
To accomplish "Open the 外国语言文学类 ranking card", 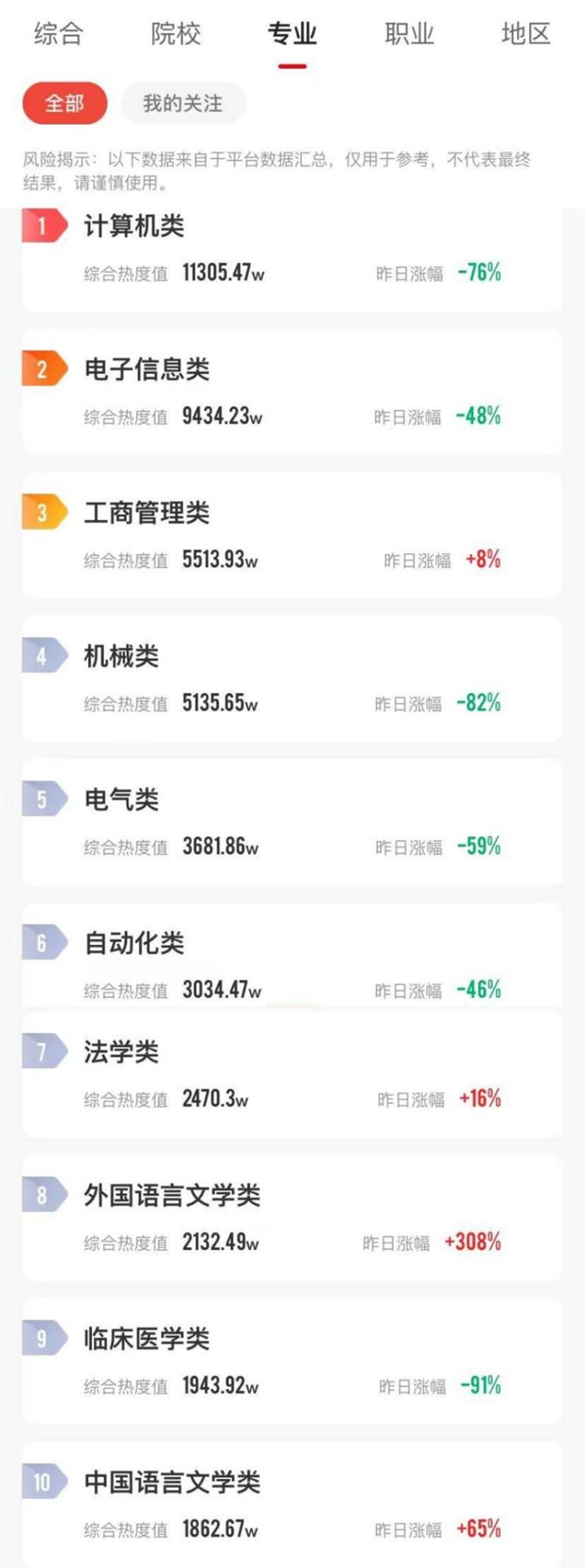I will pyautogui.click(x=292, y=1218).
